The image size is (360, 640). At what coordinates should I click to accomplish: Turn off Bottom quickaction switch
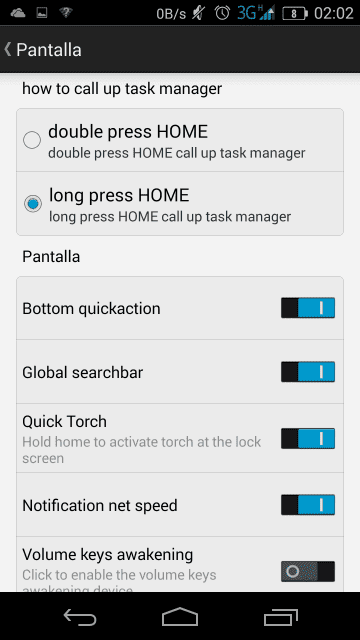pyautogui.click(x=308, y=308)
